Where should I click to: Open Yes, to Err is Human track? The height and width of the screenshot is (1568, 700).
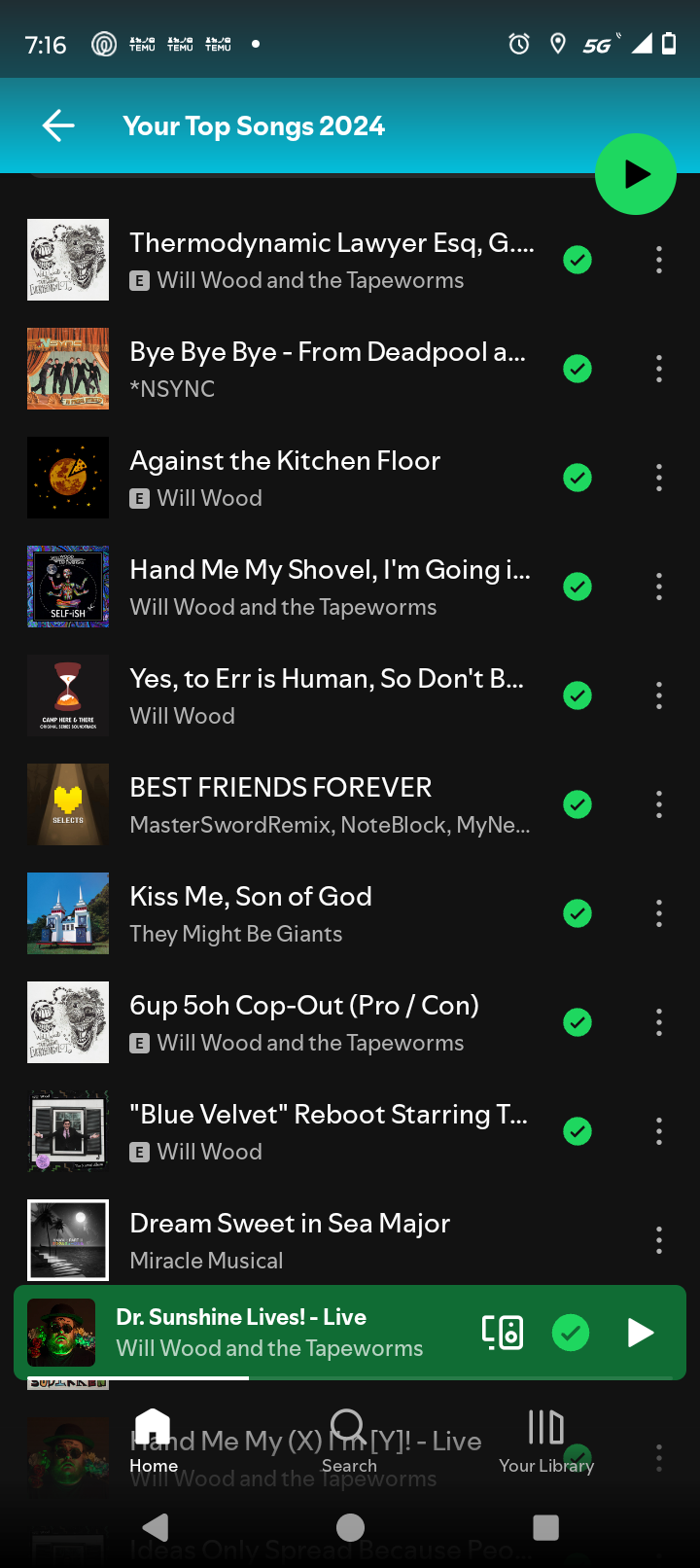(331, 695)
